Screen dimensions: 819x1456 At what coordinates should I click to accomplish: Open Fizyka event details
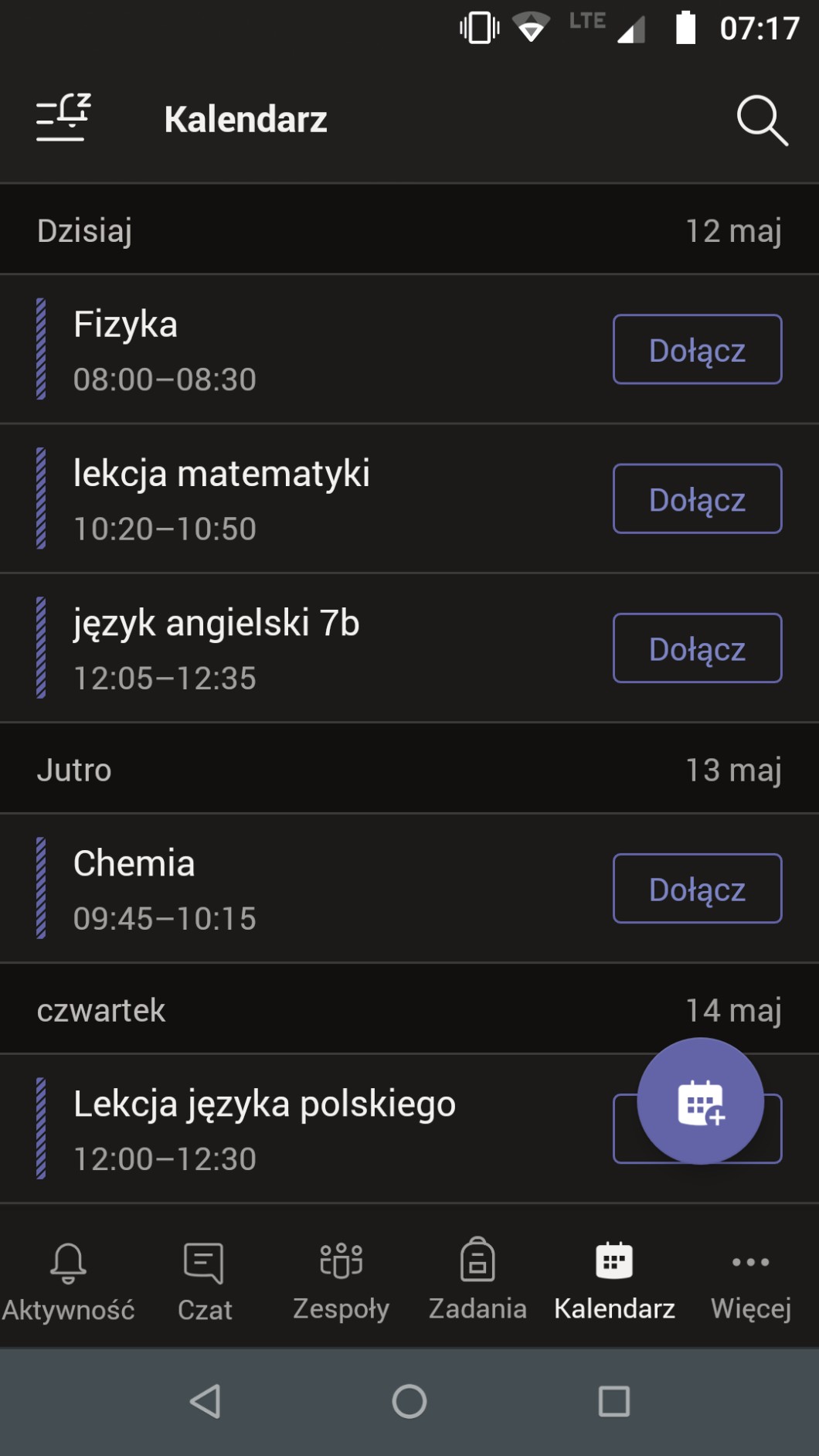click(232, 350)
